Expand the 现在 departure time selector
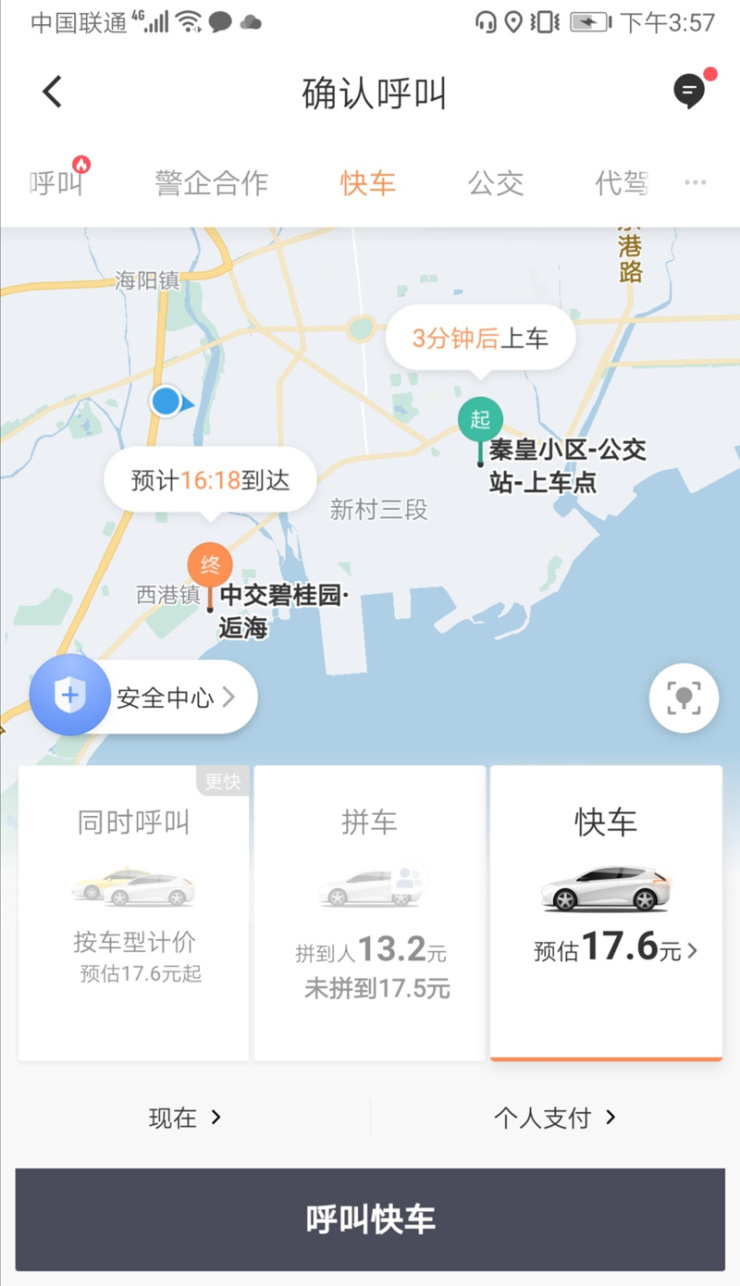 coord(185,1118)
